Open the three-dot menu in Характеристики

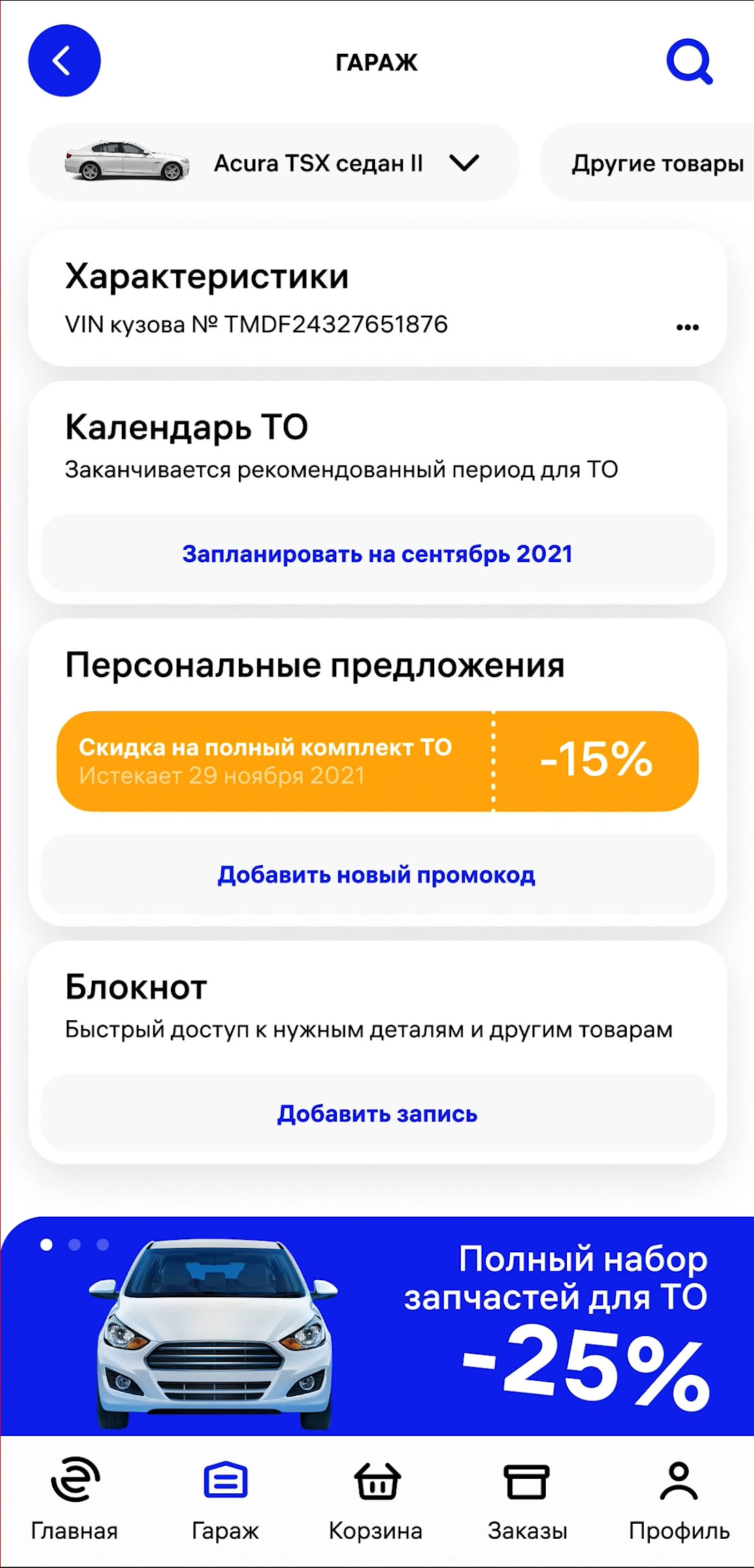pos(687,327)
